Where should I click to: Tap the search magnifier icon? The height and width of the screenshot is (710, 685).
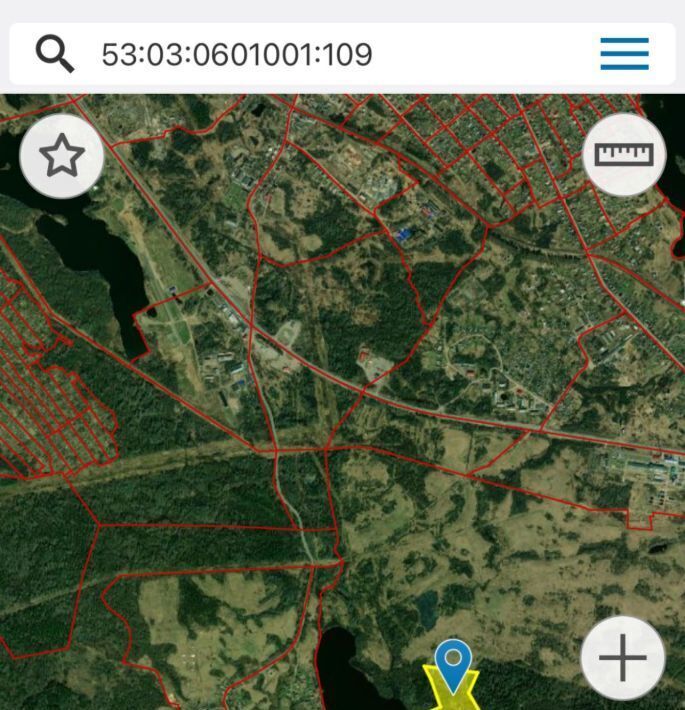(x=55, y=53)
